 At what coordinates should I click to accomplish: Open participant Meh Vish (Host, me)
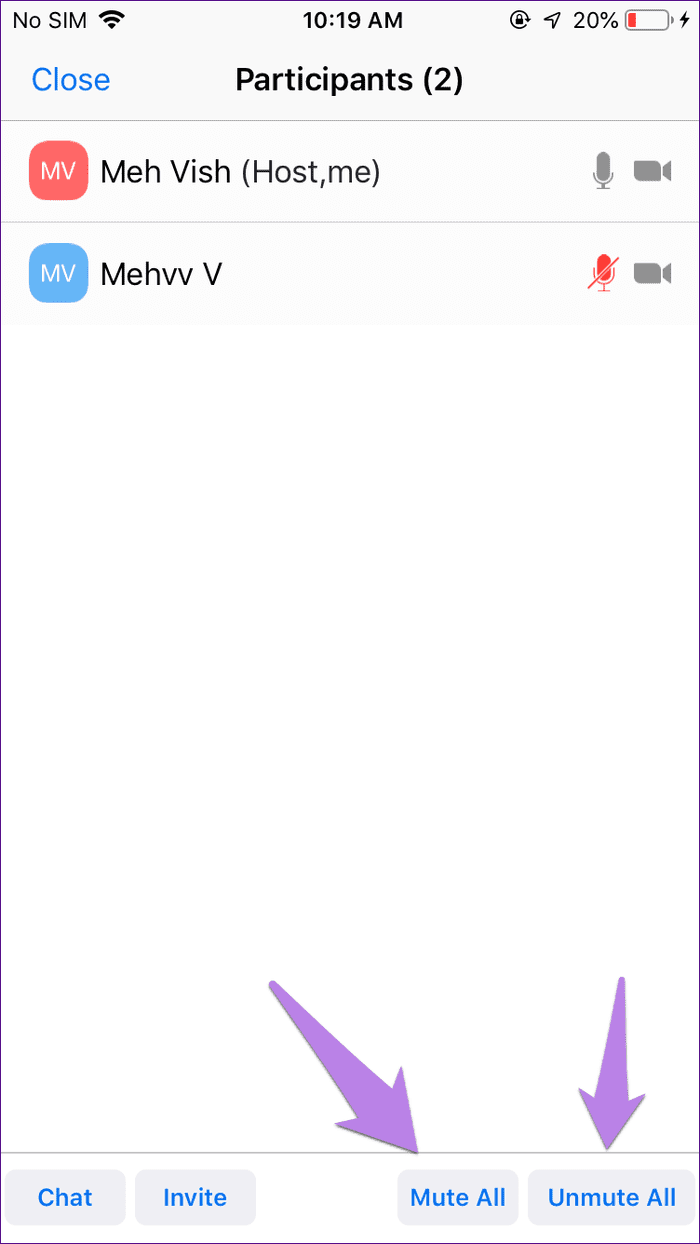point(240,172)
